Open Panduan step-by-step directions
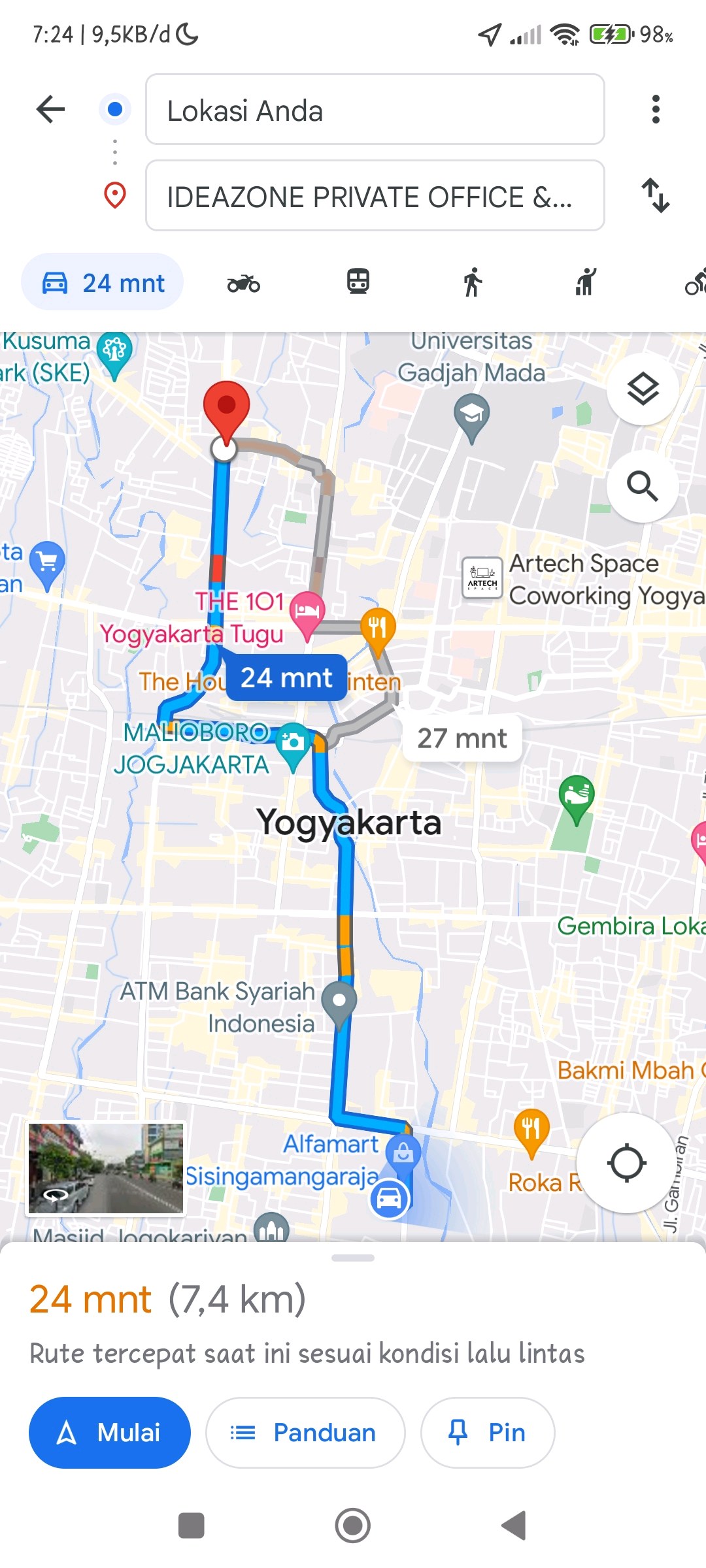Viewport: 706px width, 1568px height. pos(305,1432)
